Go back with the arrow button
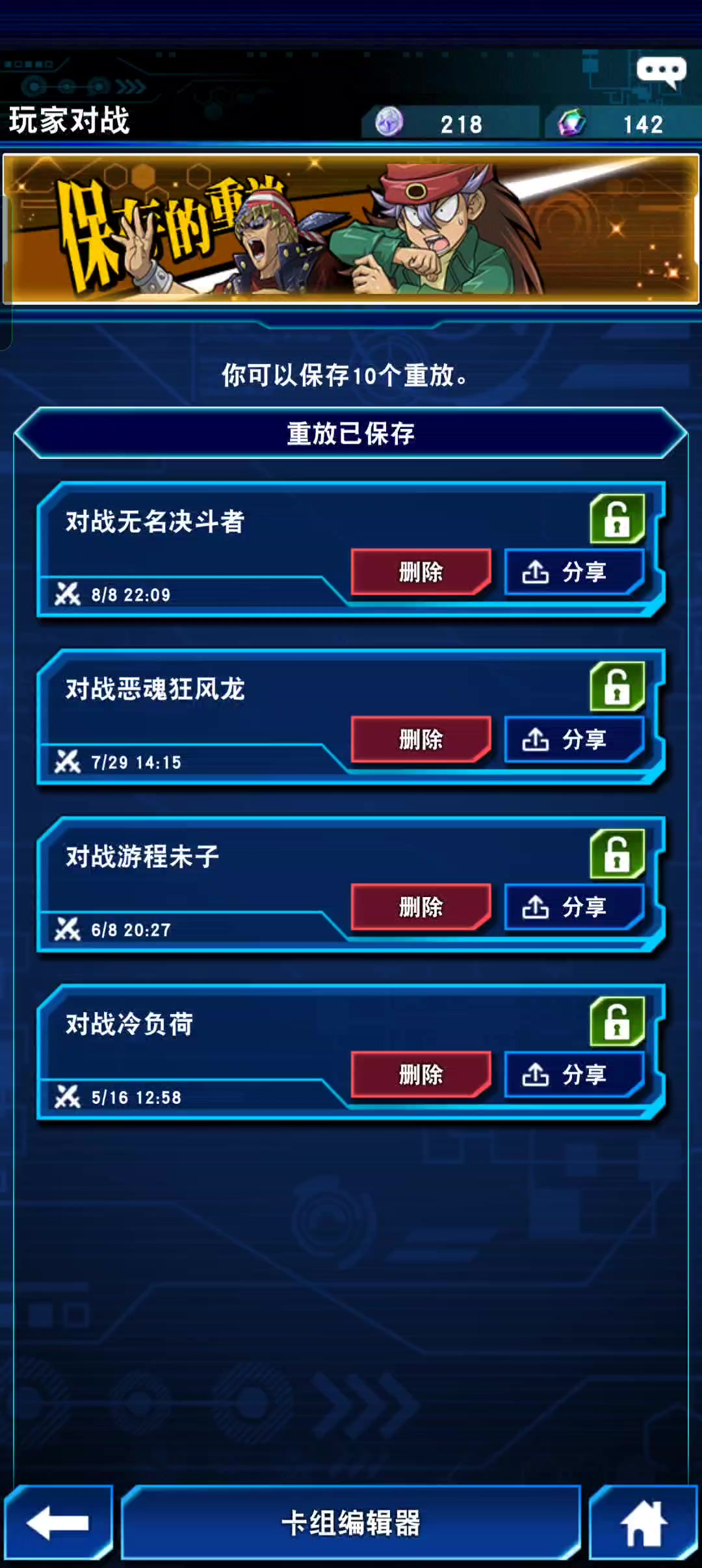 coord(58,1522)
